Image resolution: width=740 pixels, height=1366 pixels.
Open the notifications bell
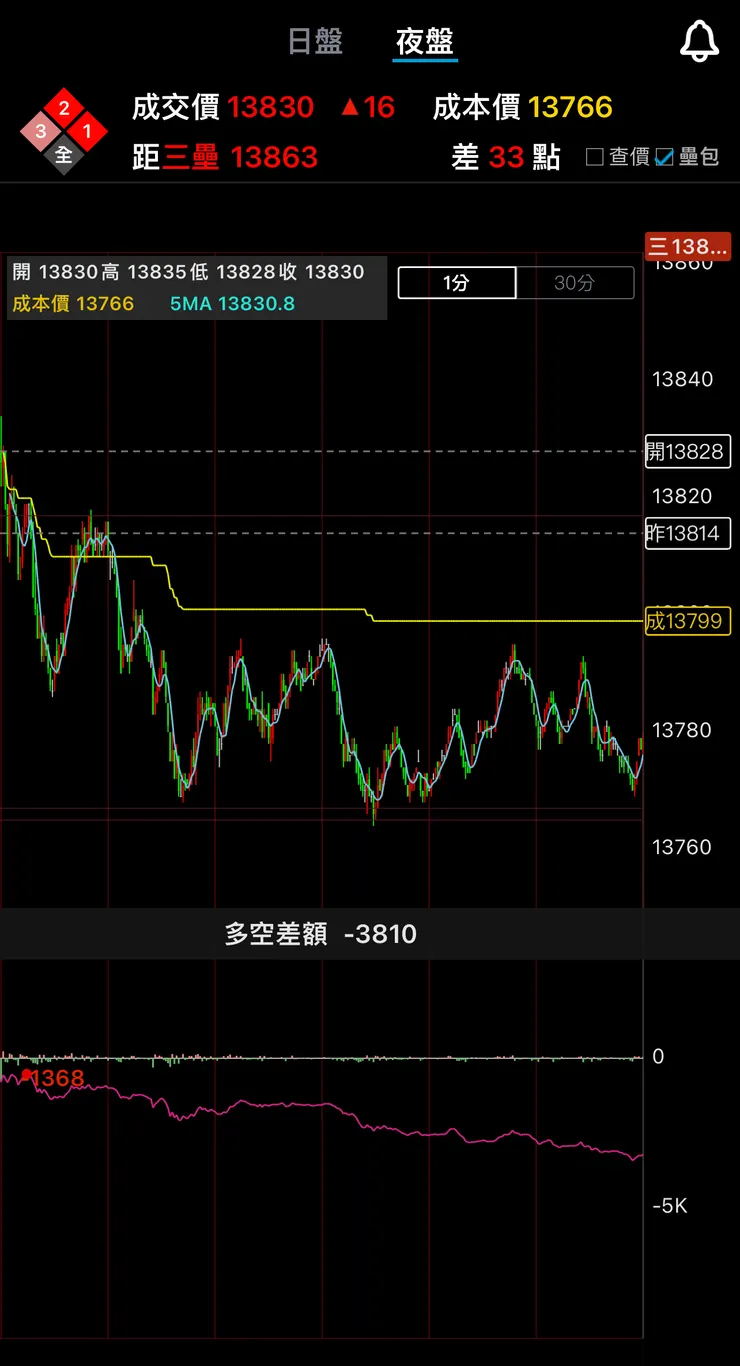[699, 42]
